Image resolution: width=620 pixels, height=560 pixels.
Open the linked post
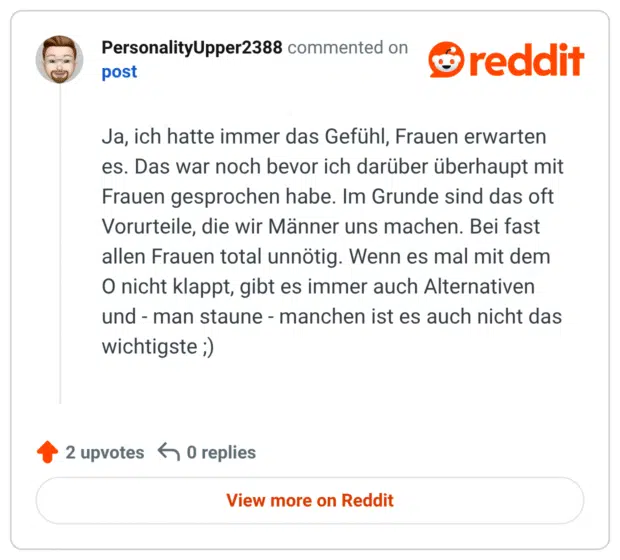pyautogui.click(x=119, y=72)
